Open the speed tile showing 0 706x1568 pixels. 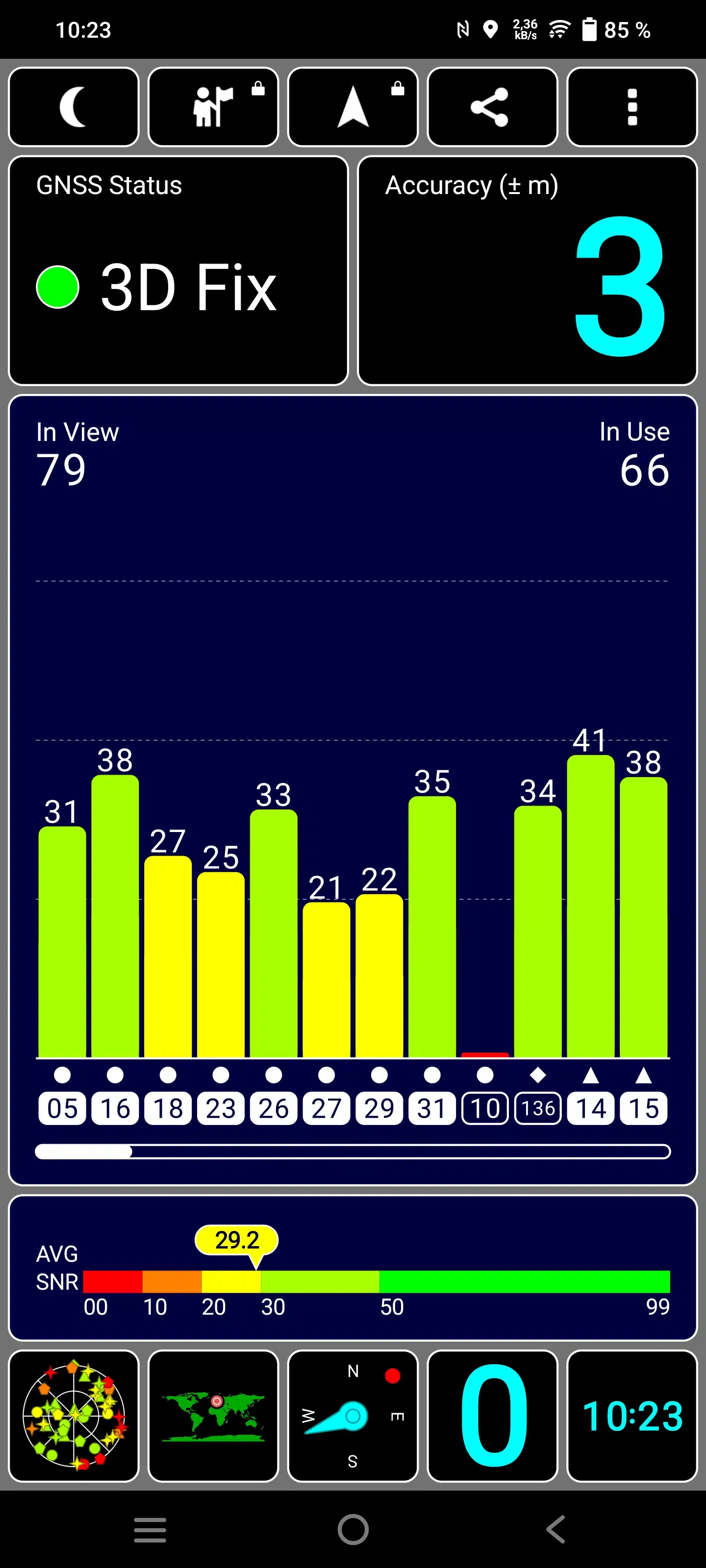pyautogui.click(x=492, y=1415)
